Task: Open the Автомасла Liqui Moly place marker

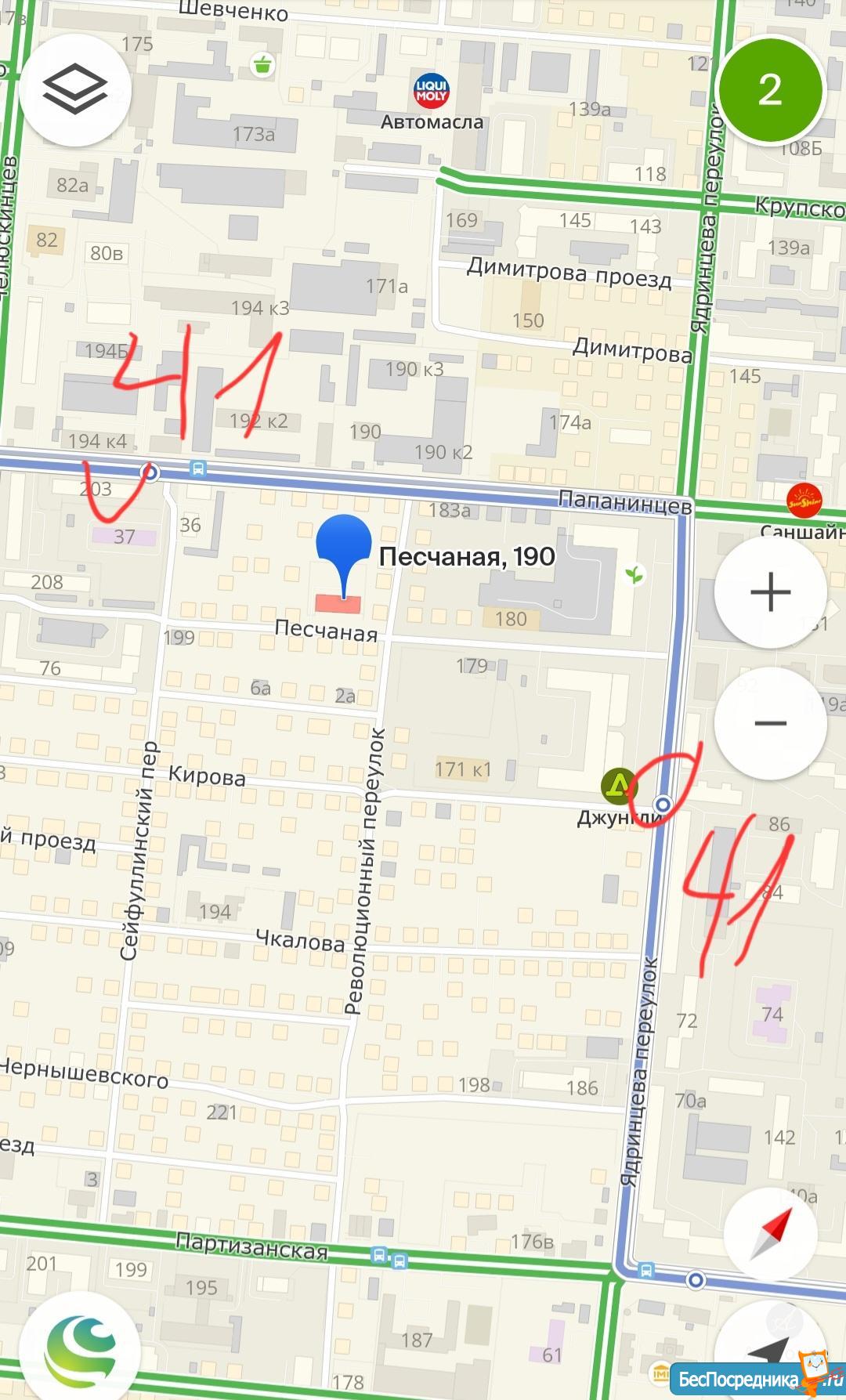Action: [x=431, y=92]
